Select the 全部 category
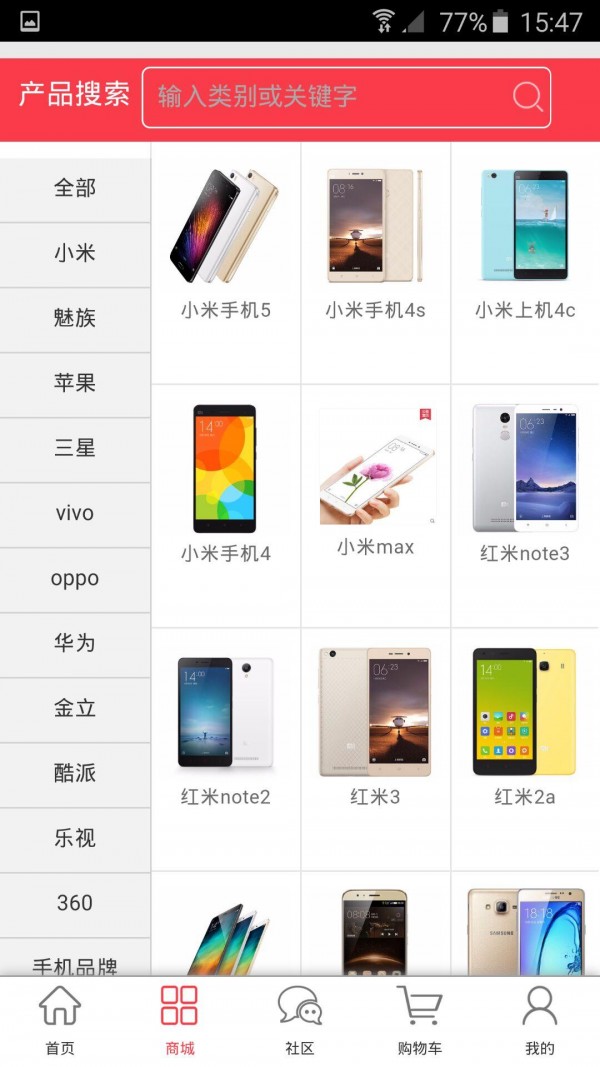 click(x=75, y=188)
